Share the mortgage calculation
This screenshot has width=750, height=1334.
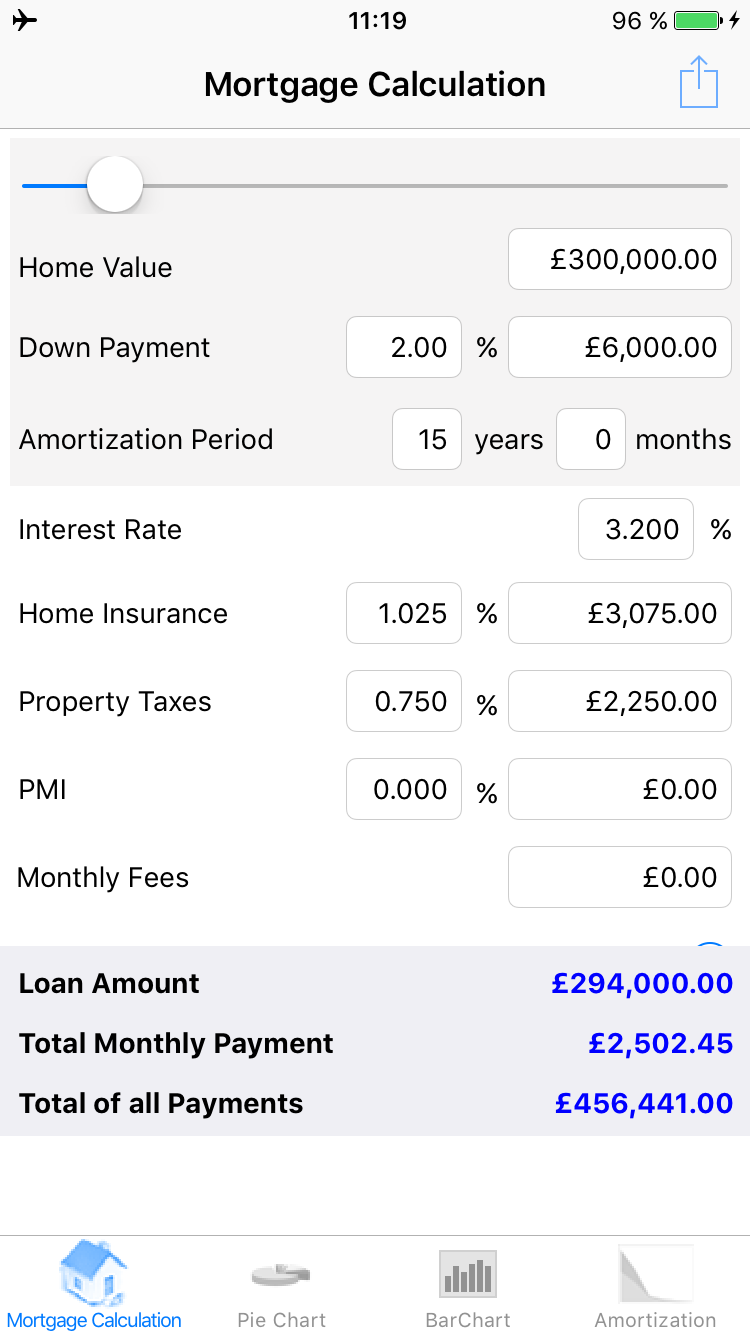[x=699, y=83]
